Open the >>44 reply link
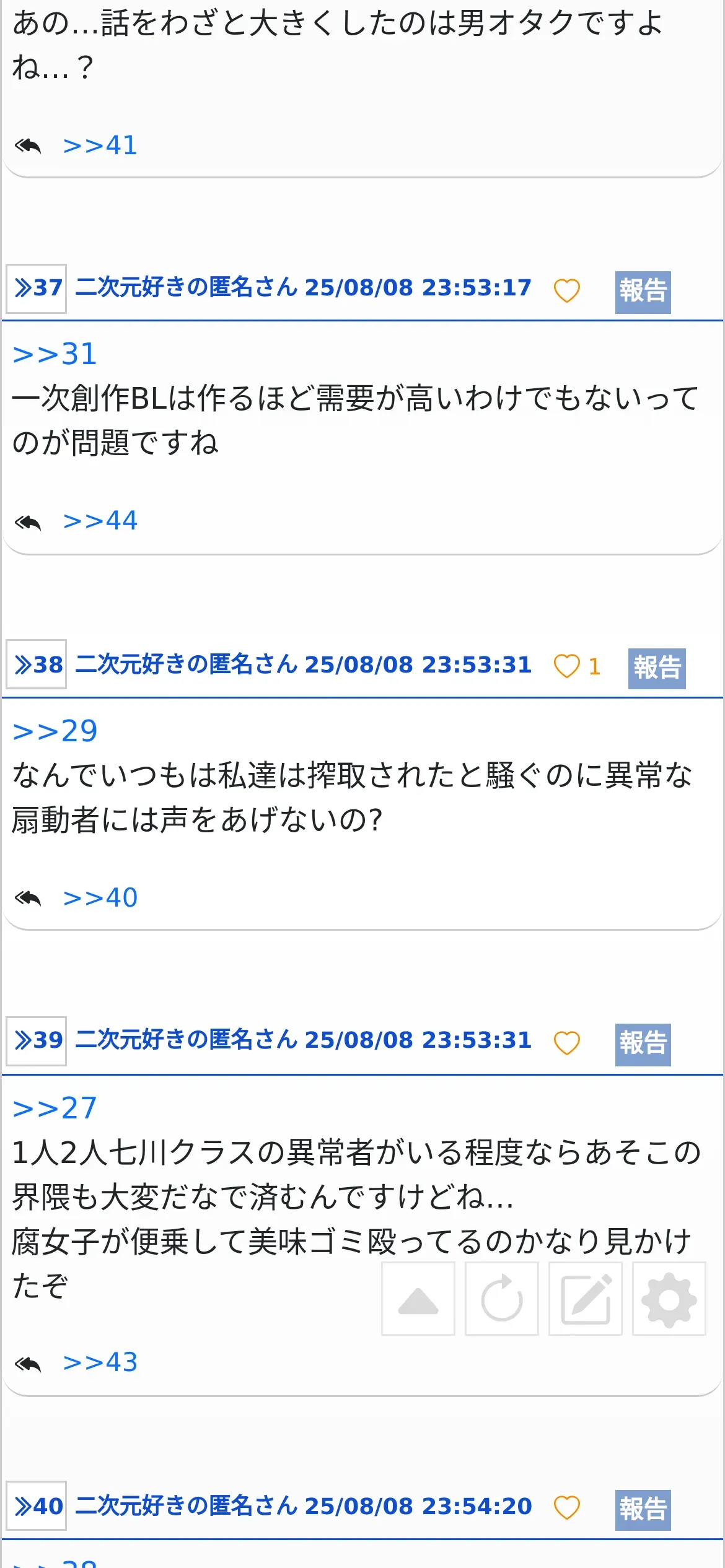 point(100,521)
